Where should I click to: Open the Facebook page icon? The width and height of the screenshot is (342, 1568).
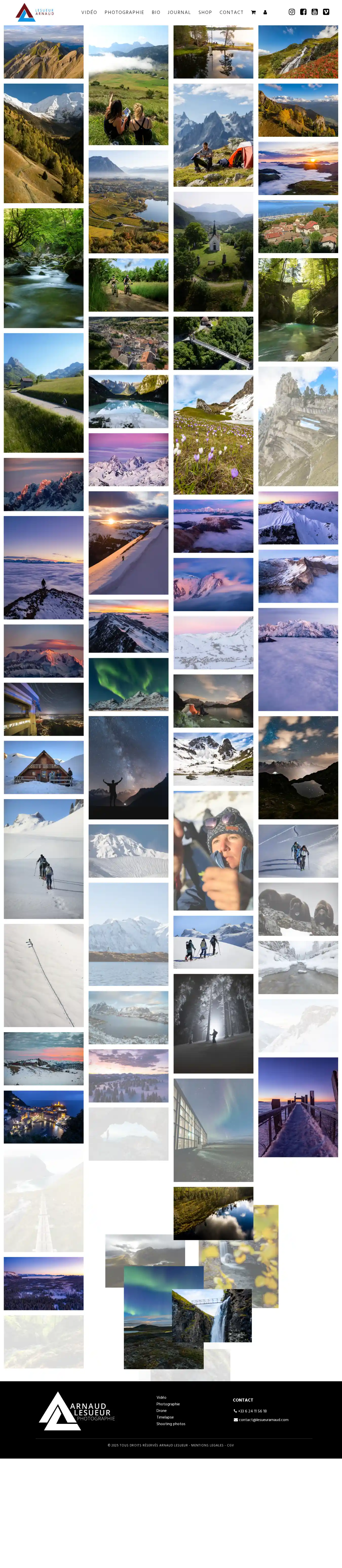[303, 12]
